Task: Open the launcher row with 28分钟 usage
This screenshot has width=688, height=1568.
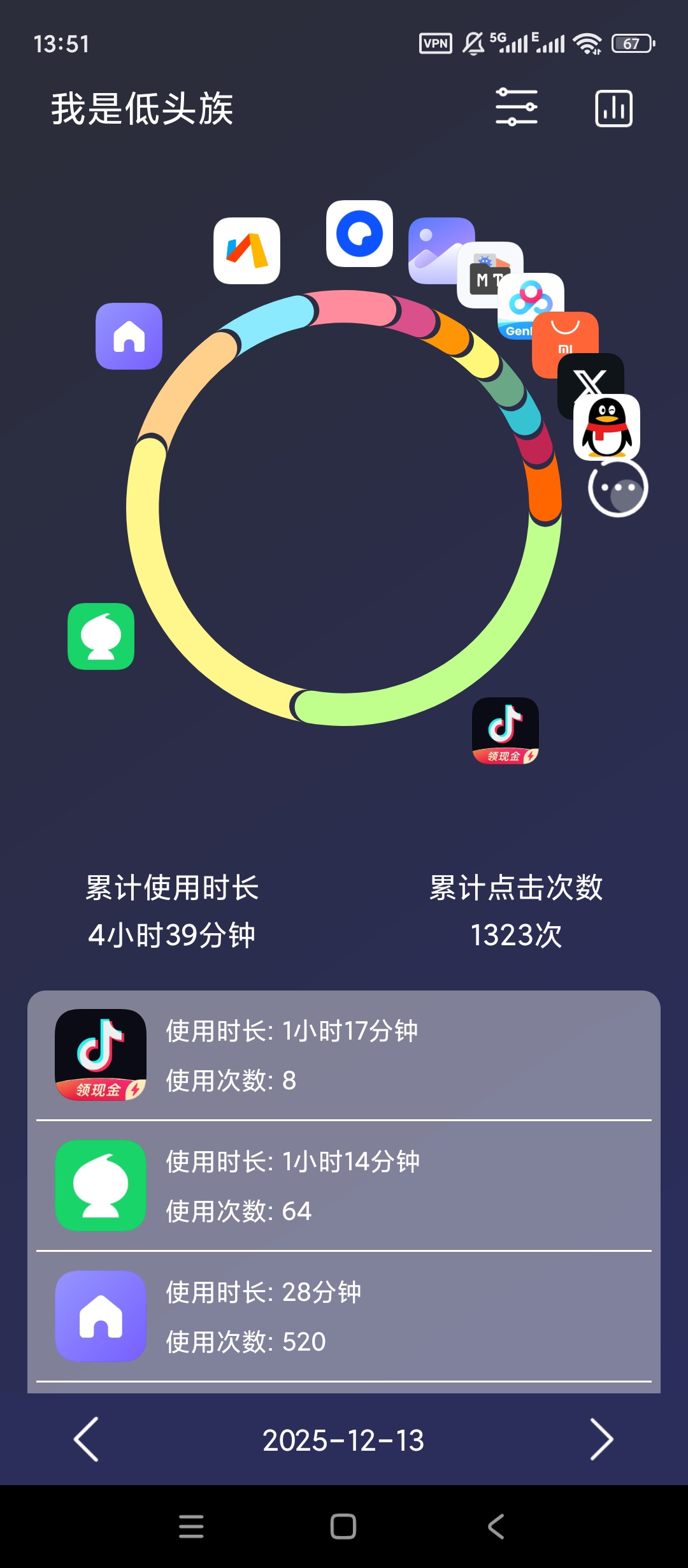Action: click(344, 1316)
